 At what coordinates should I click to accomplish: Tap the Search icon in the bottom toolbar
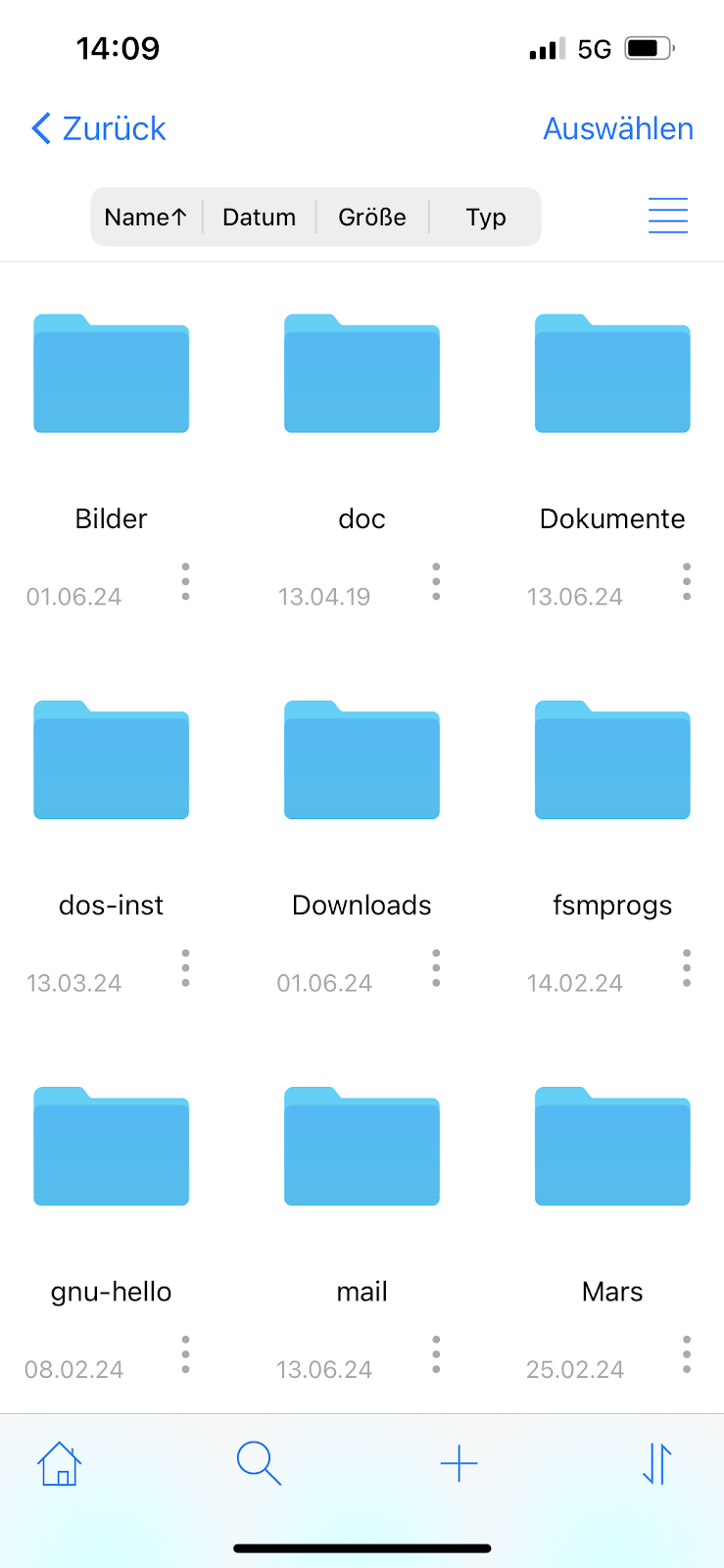pos(259,1463)
